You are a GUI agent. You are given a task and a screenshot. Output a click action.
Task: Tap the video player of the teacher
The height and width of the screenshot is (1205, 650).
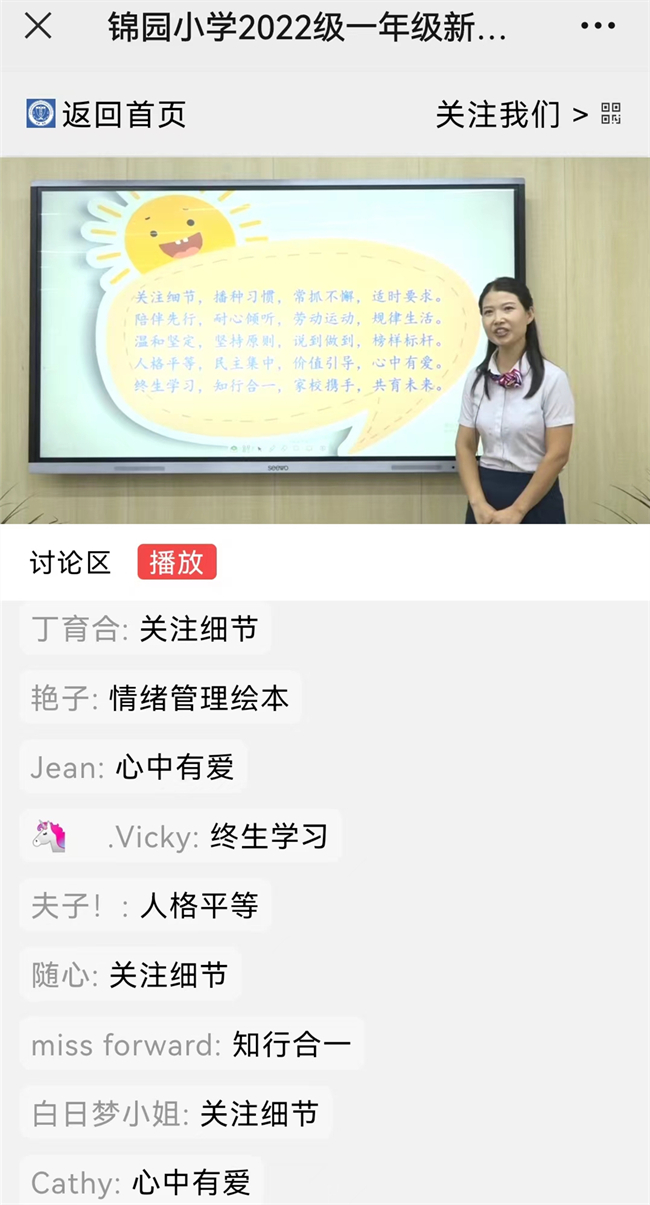[x=325, y=340]
